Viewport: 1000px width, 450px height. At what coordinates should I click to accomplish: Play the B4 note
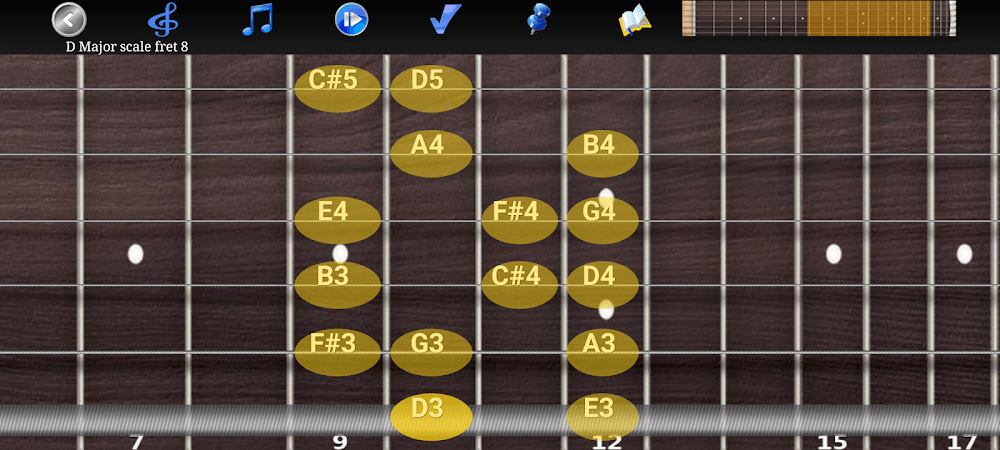pyautogui.click(x=601, y=153)
